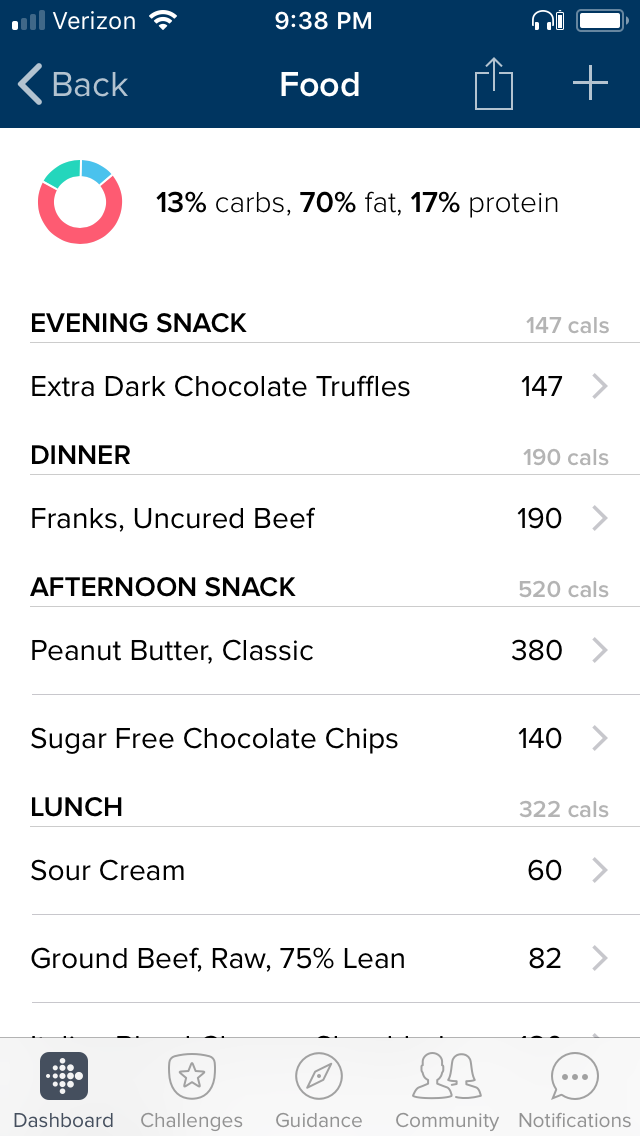Share the food log
The image size is (640, 1136).
[x=493, y=85]
